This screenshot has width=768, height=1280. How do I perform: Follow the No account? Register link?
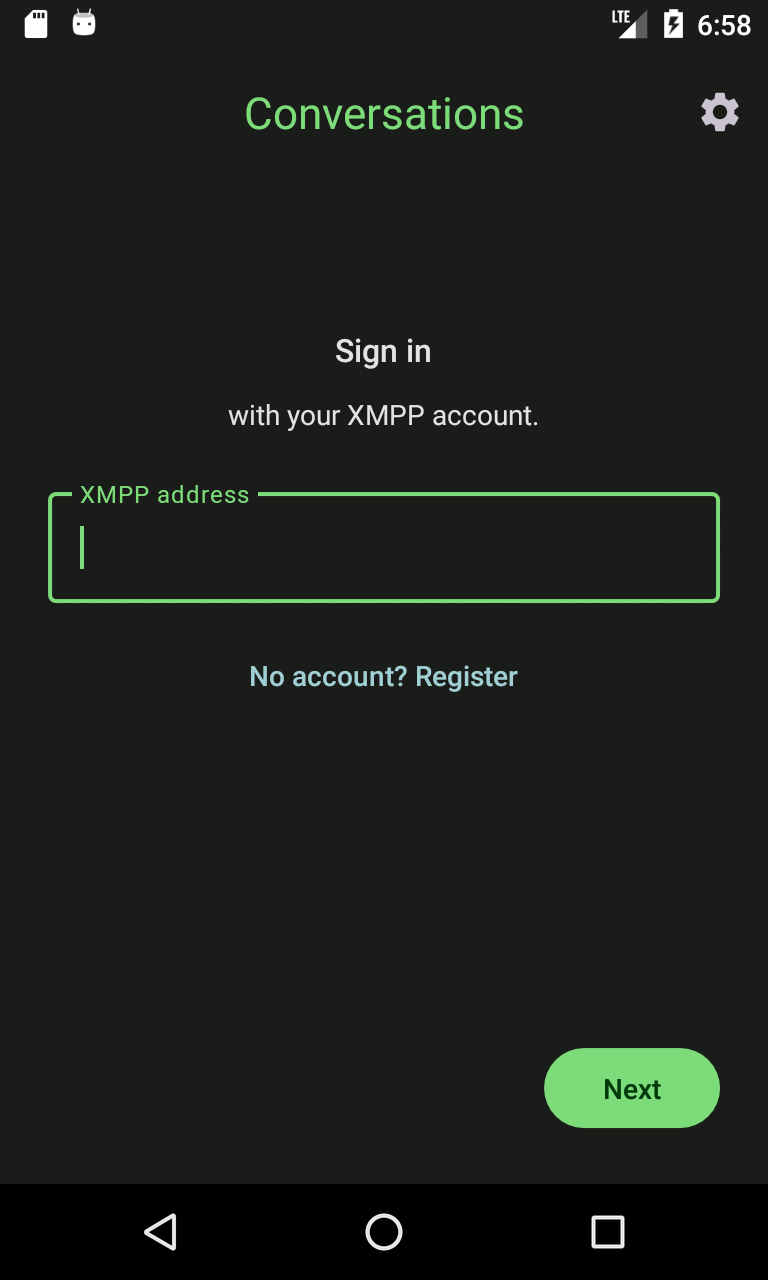pyautogui.click(x=384, y=677)
